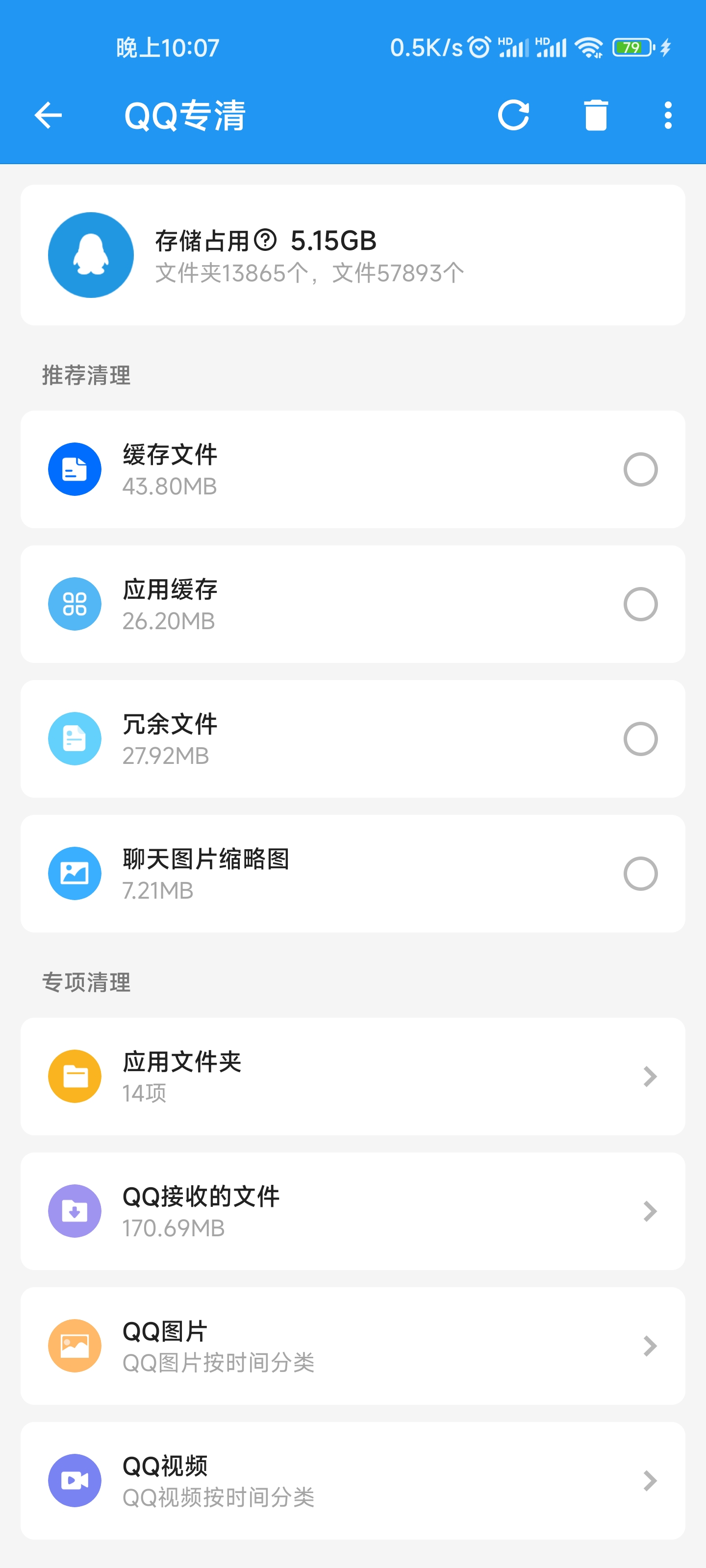Select the 应用缓存 item circle
Image resolution: width=706 pixels, height=1568 pixels.
(x=640, y=604)
